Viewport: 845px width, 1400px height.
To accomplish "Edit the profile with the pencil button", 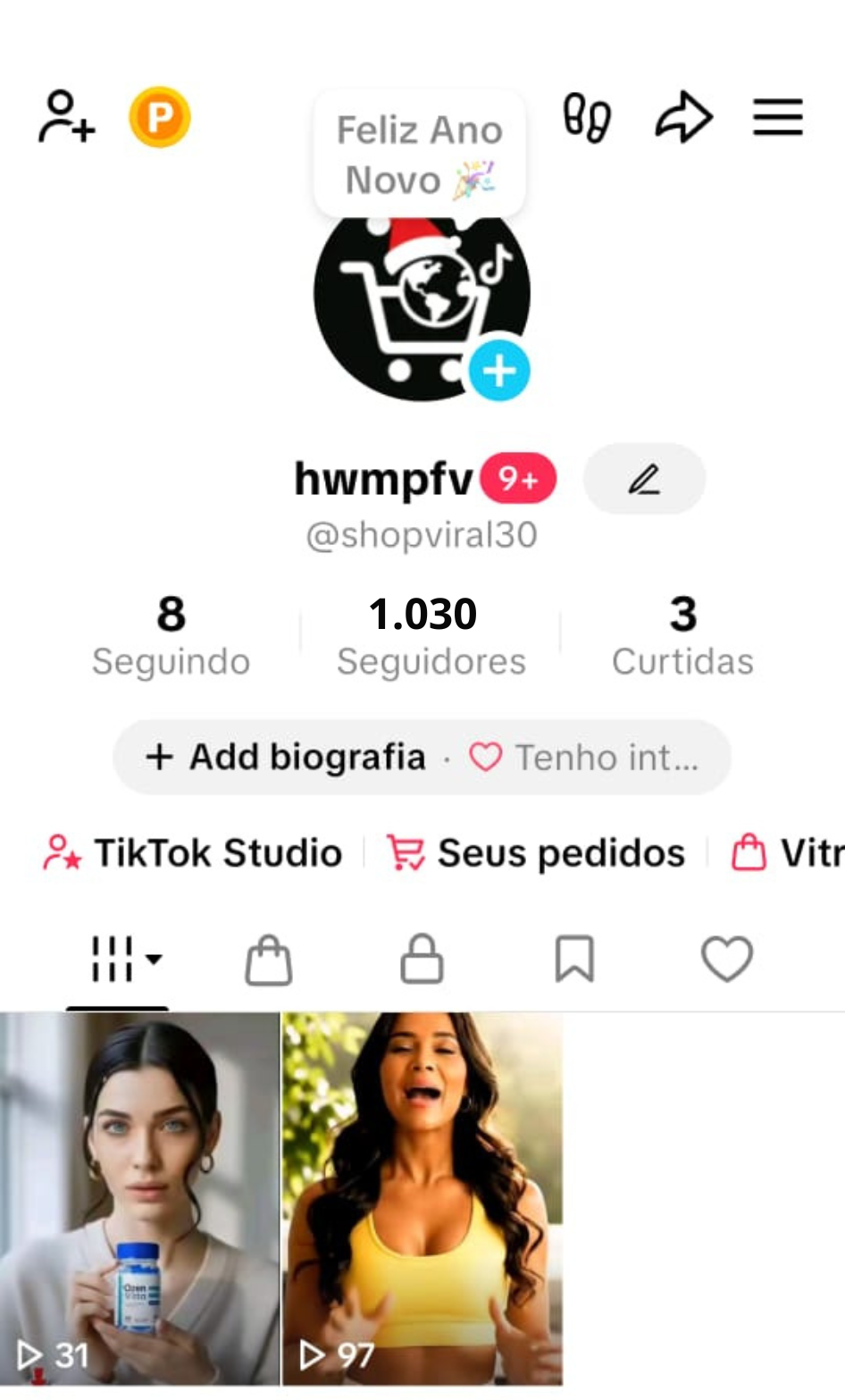I will [x=644, y=479].
